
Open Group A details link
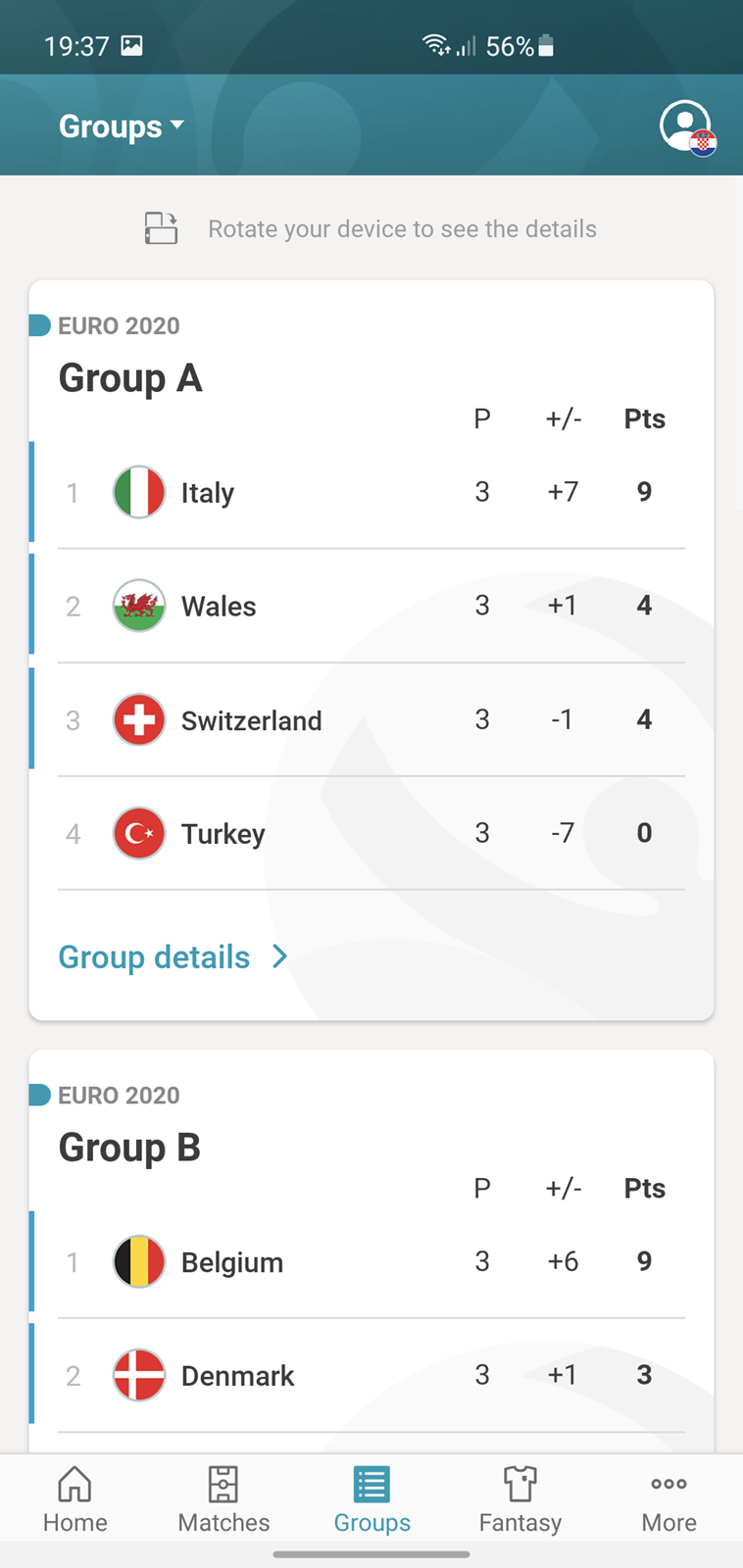173,956
